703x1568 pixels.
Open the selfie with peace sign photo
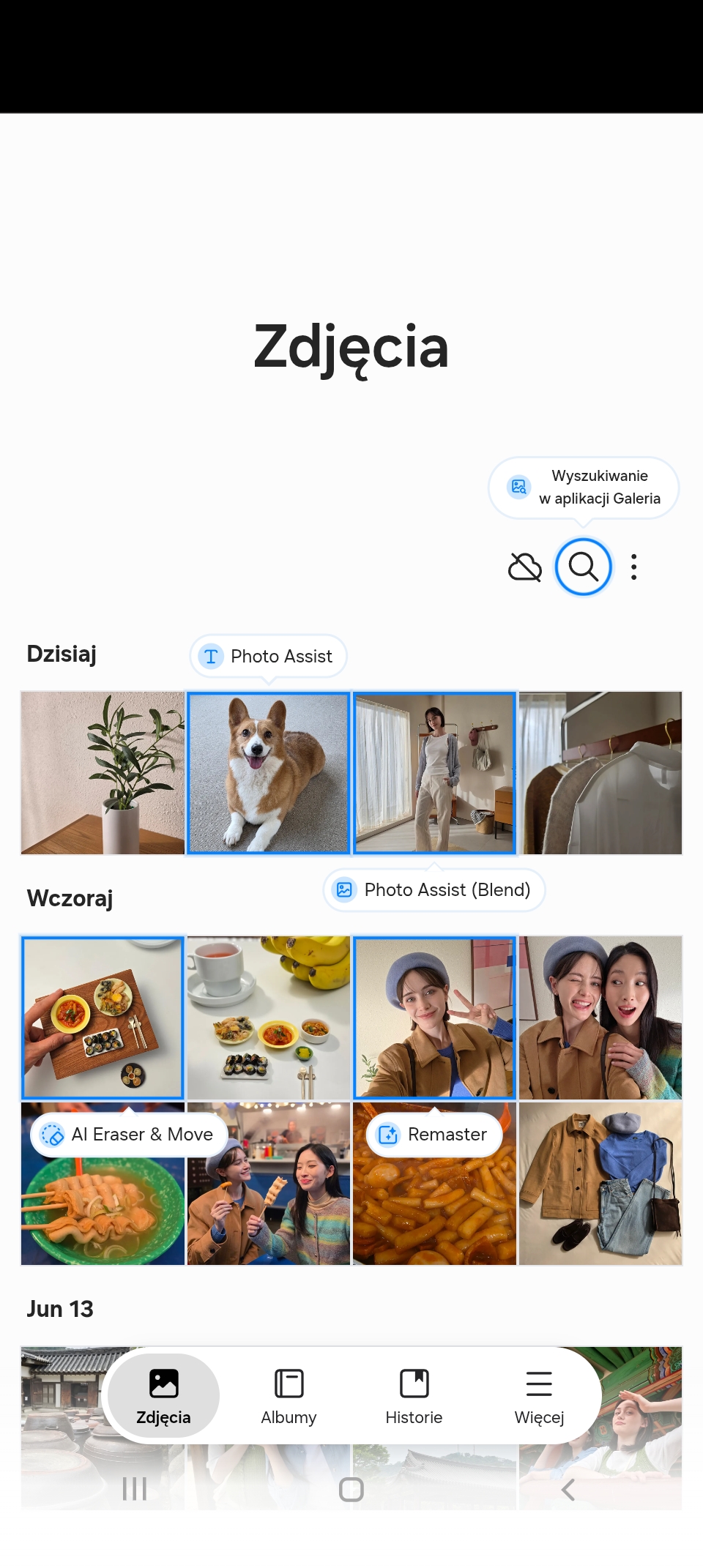point(434,1018)
